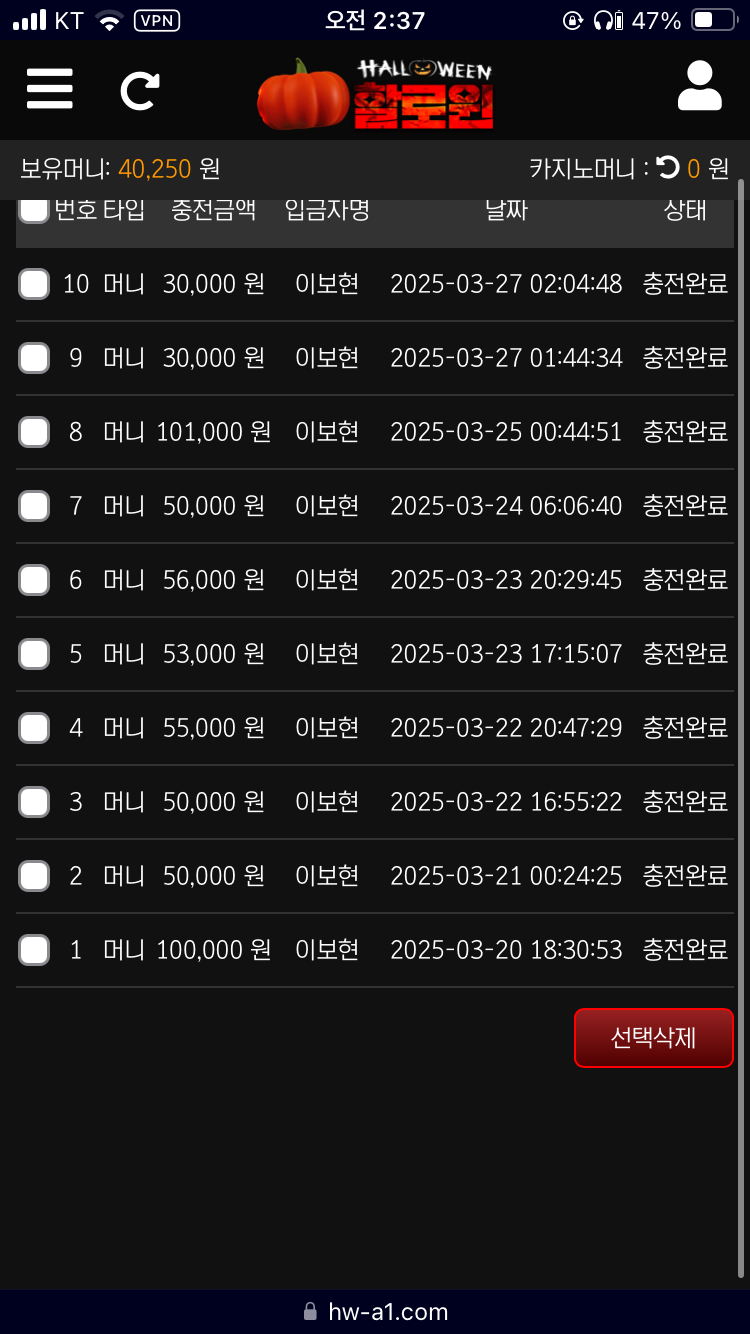Select the checkbox for row 8
Screen dimensions: 750x1334
[x=34, y=432]
